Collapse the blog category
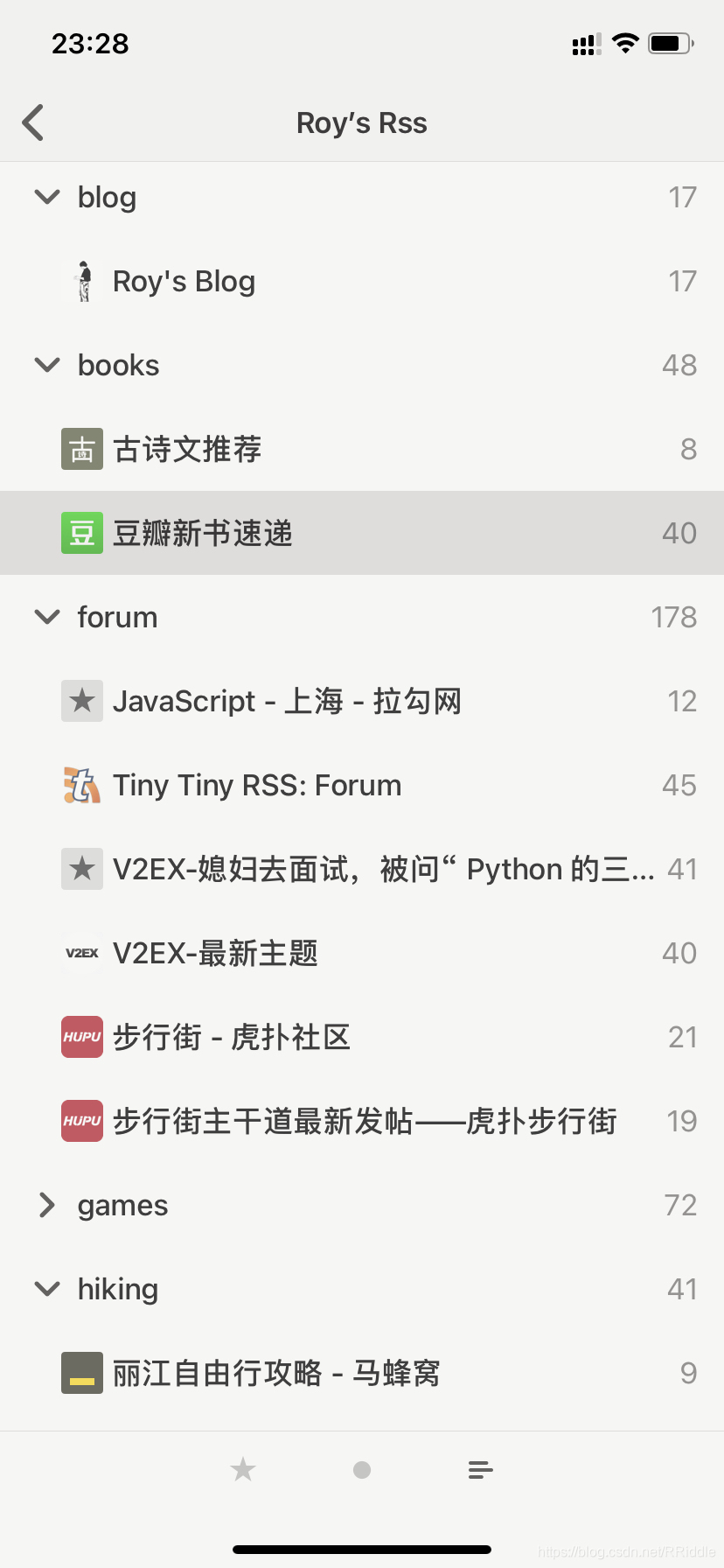This screenshot has height=1568, width=724. (x=47, y=197)
